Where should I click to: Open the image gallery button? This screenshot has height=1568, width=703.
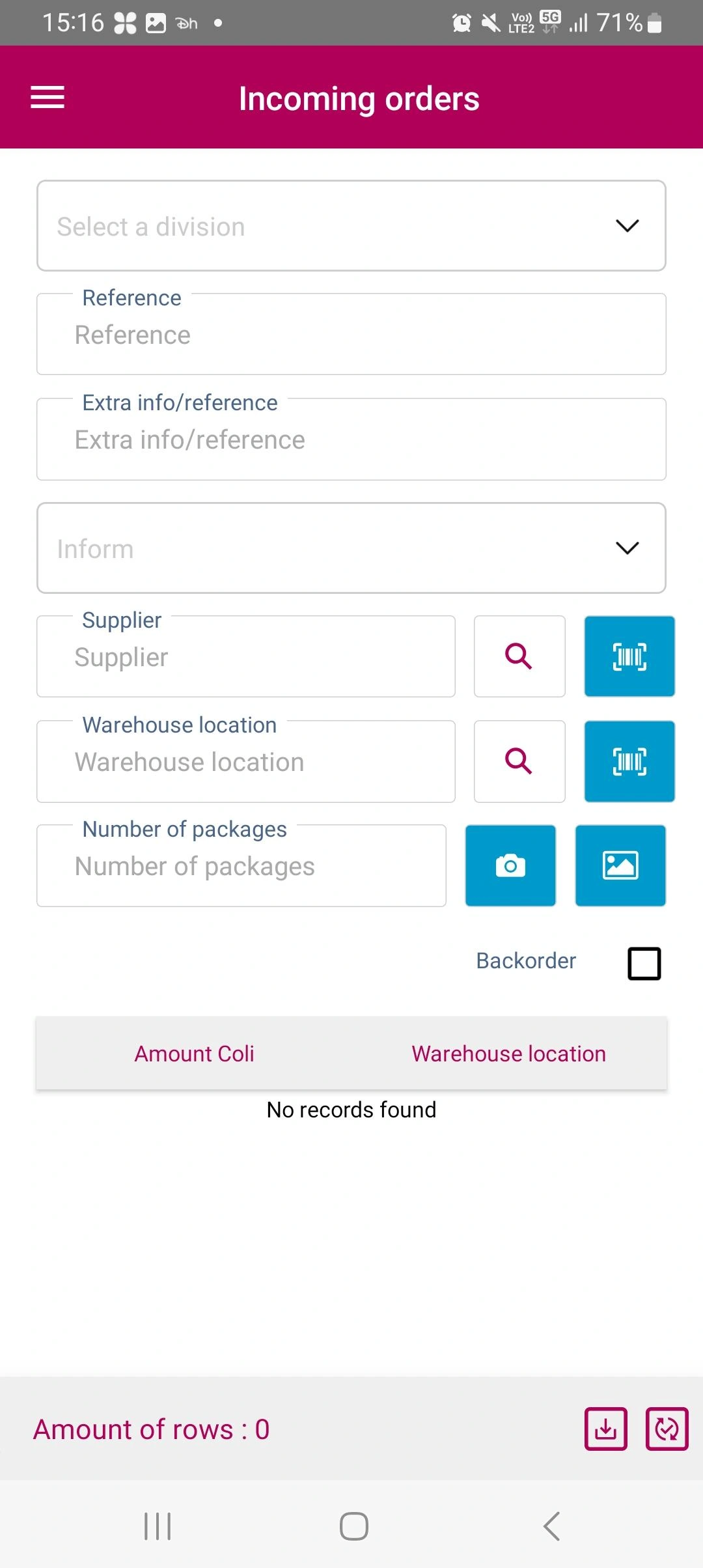tap(620, 866)
